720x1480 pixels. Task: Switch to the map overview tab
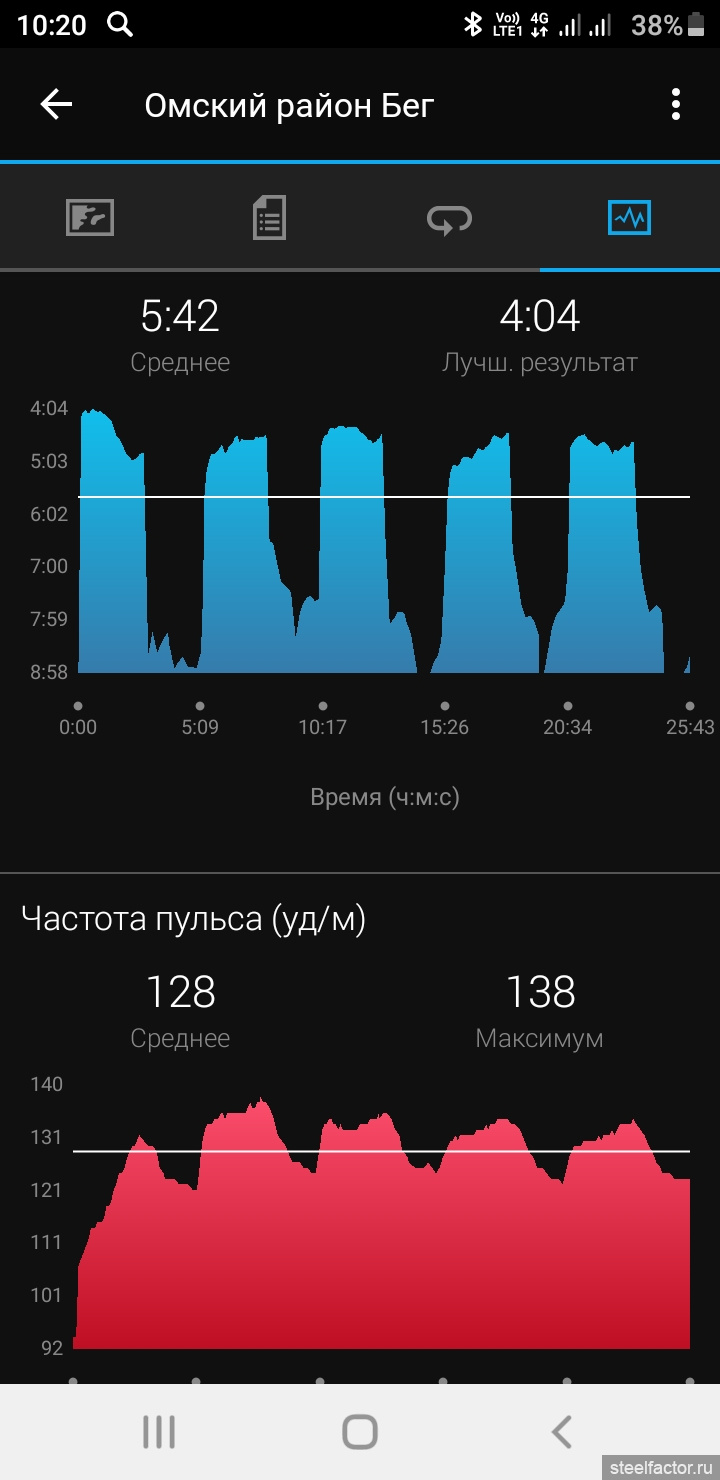(x=90, y=217)
